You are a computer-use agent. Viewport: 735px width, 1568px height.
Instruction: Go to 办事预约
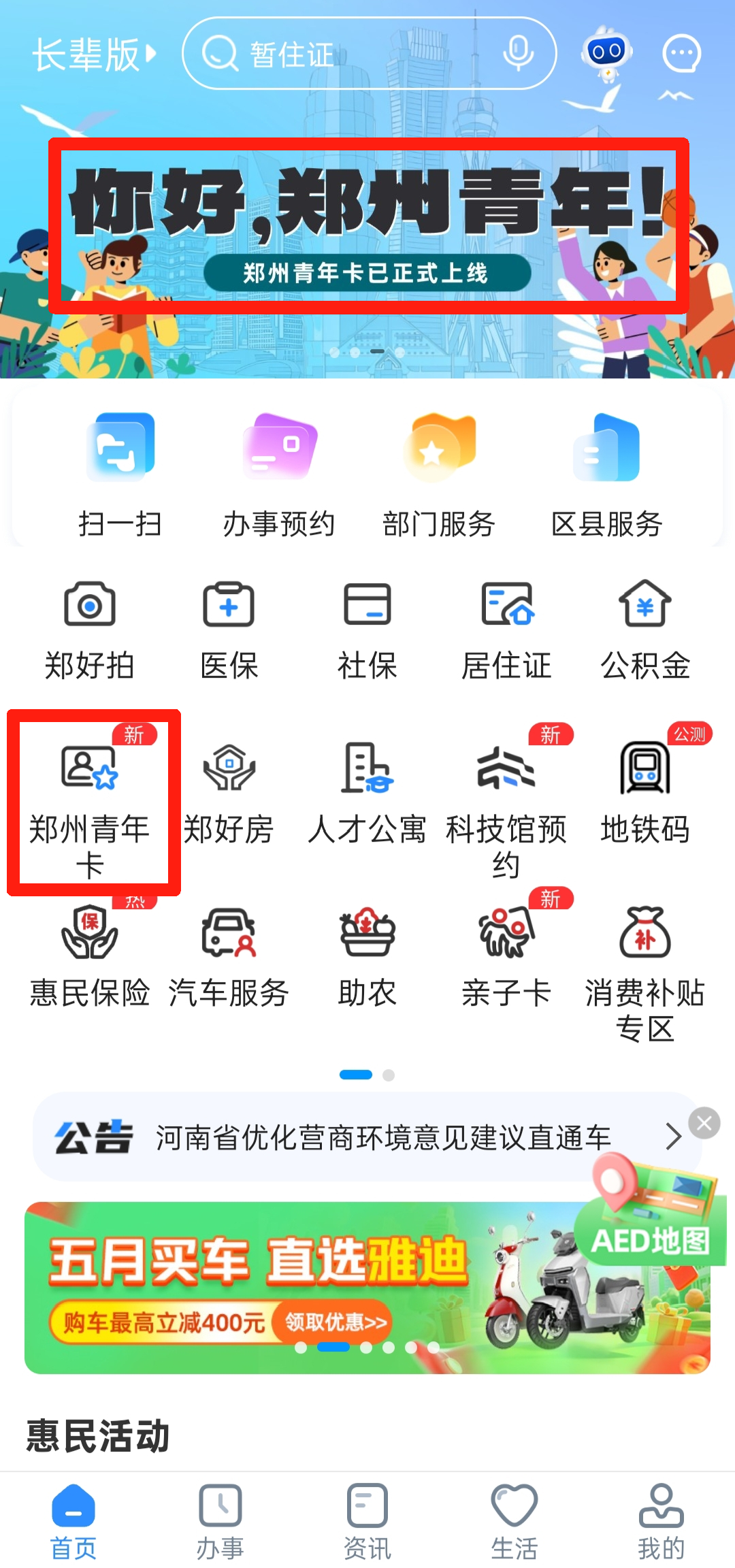[279, 474]
